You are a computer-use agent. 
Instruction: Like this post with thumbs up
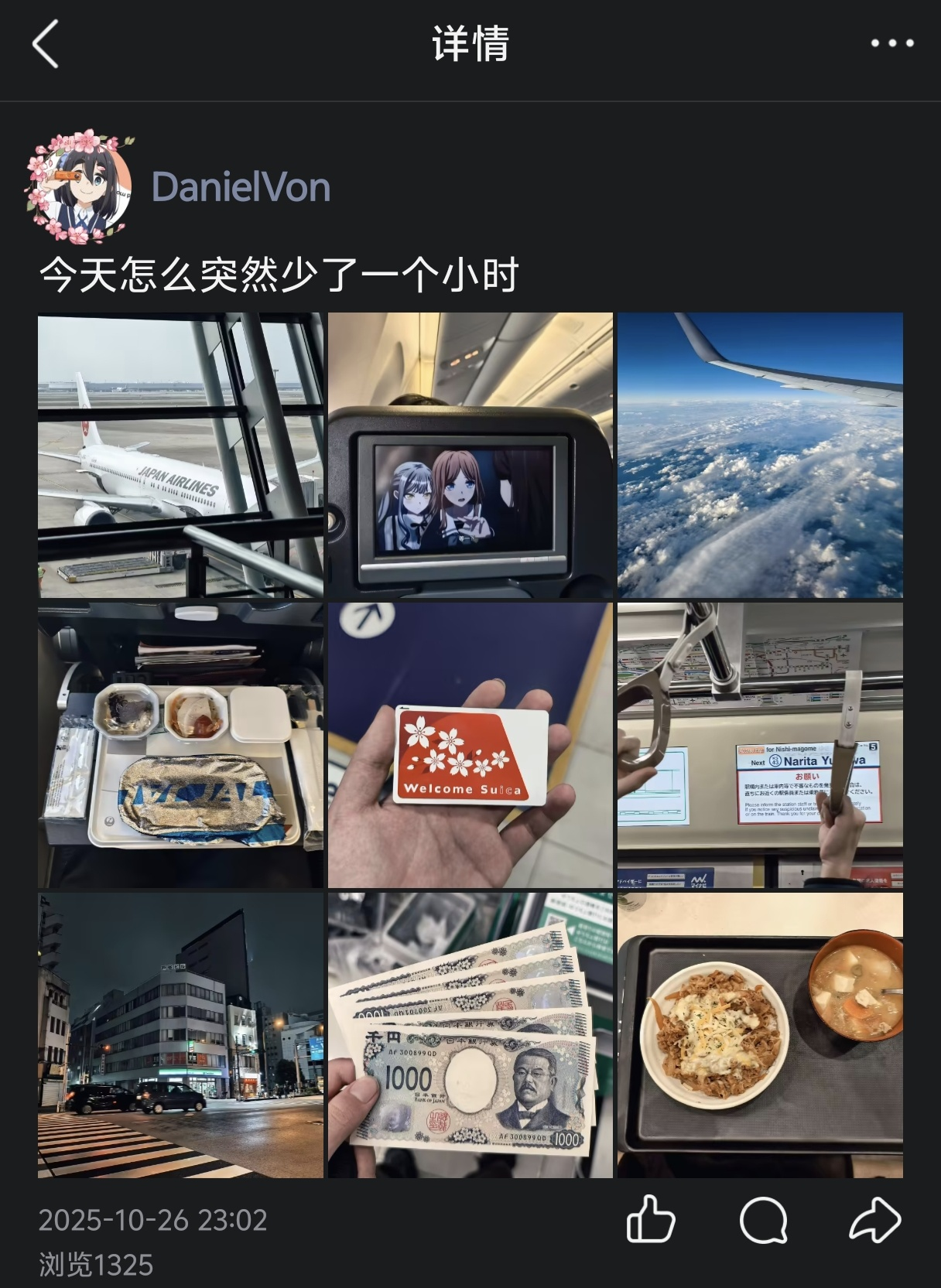pos(650,1220)
